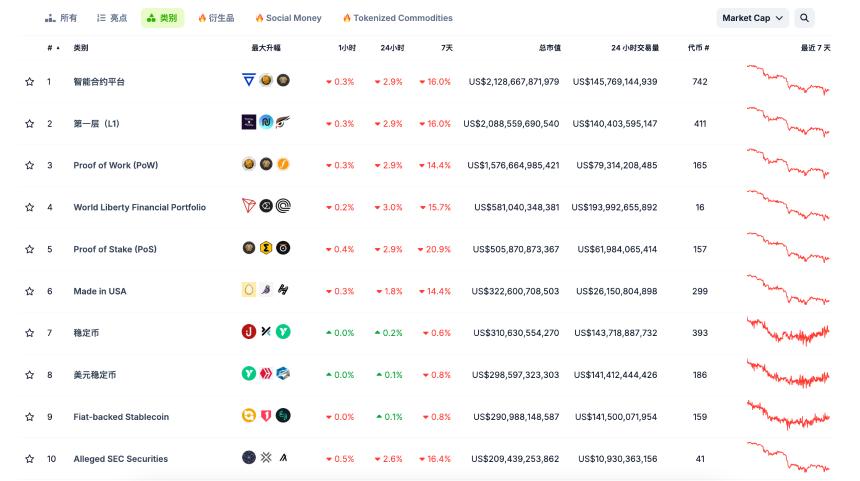The height and width of the screenshot is (481, 860).
Task: Open the 智能合约平台 category
Action: click(x=99, y=81)
